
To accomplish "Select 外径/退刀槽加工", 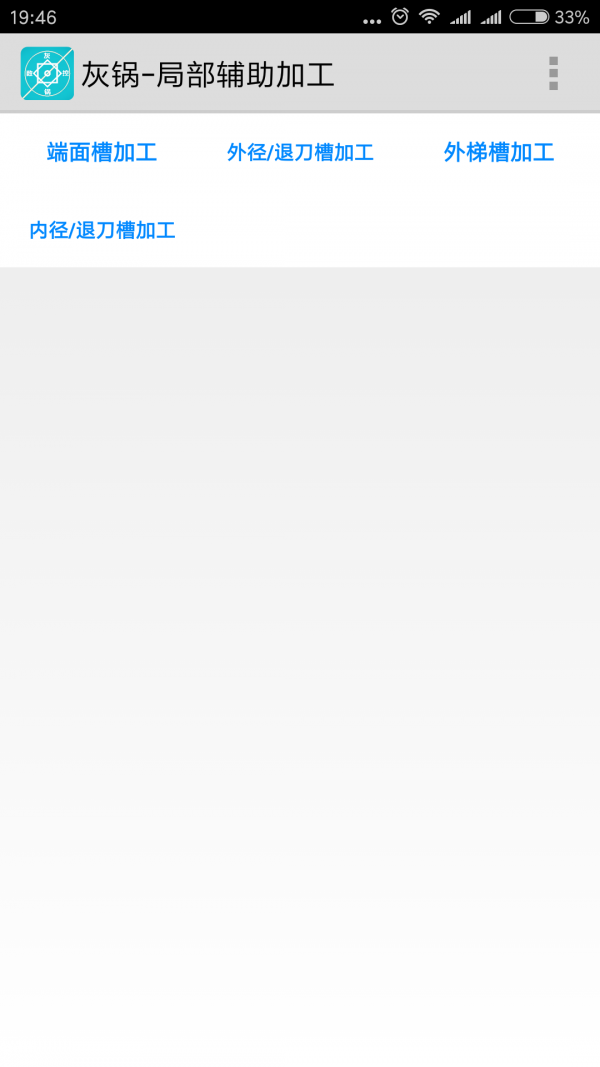I will pyautogui.click(x=300, y=153).
